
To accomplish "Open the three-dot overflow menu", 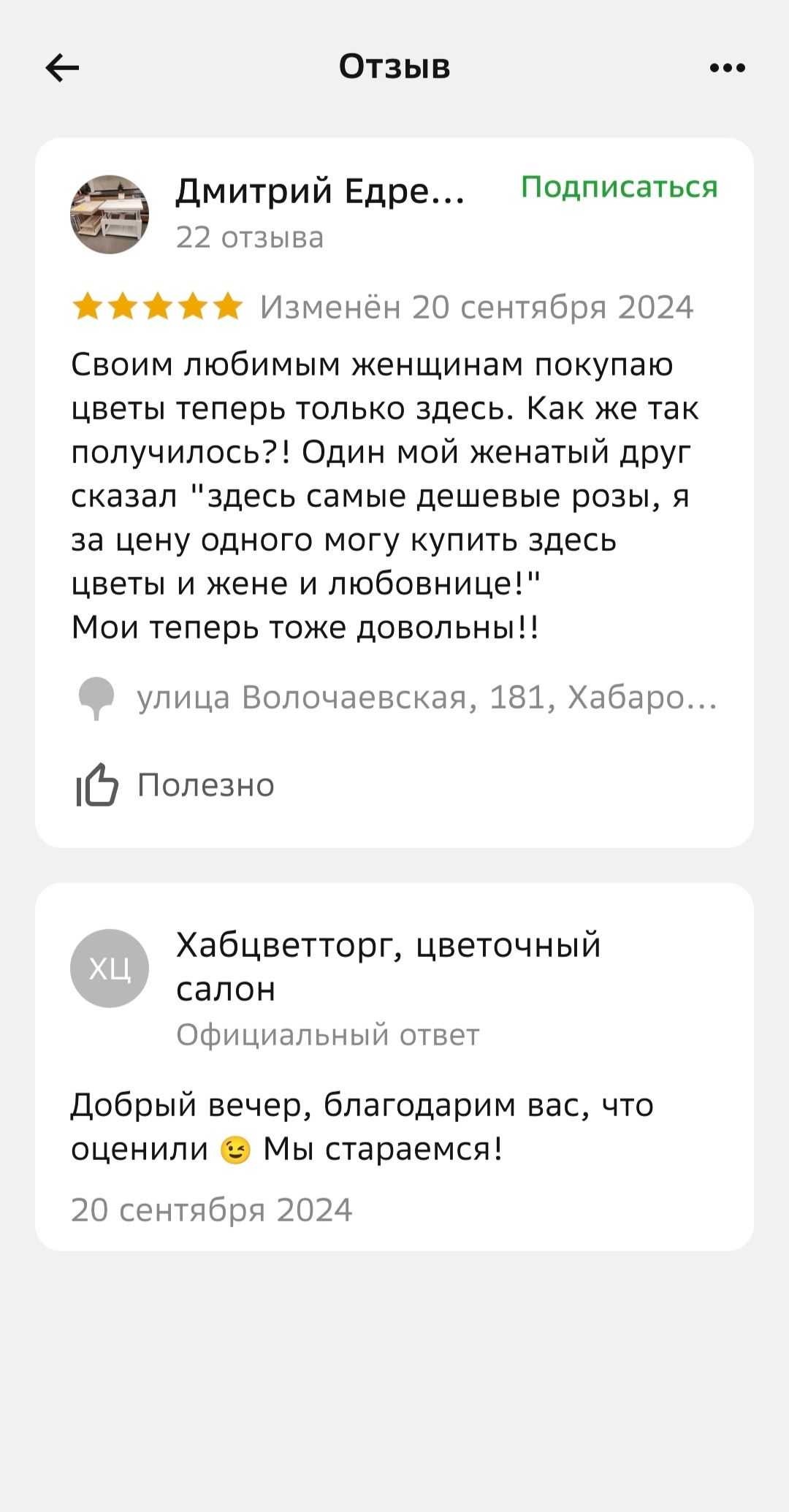I will point(727,68).
